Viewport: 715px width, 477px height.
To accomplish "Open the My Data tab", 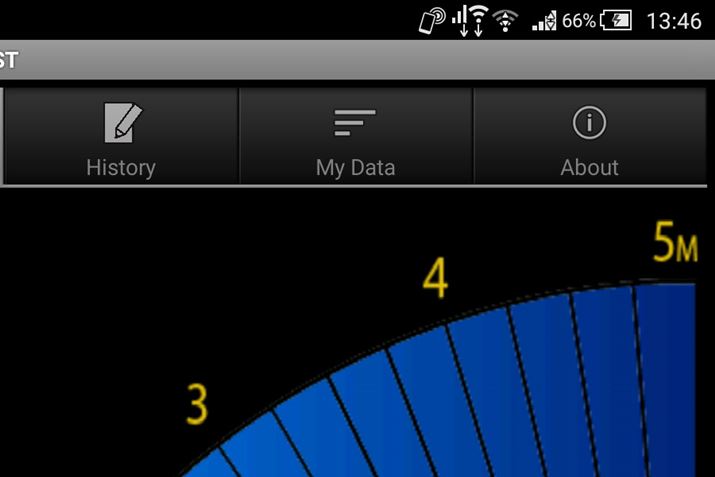I will coord(355,138).
